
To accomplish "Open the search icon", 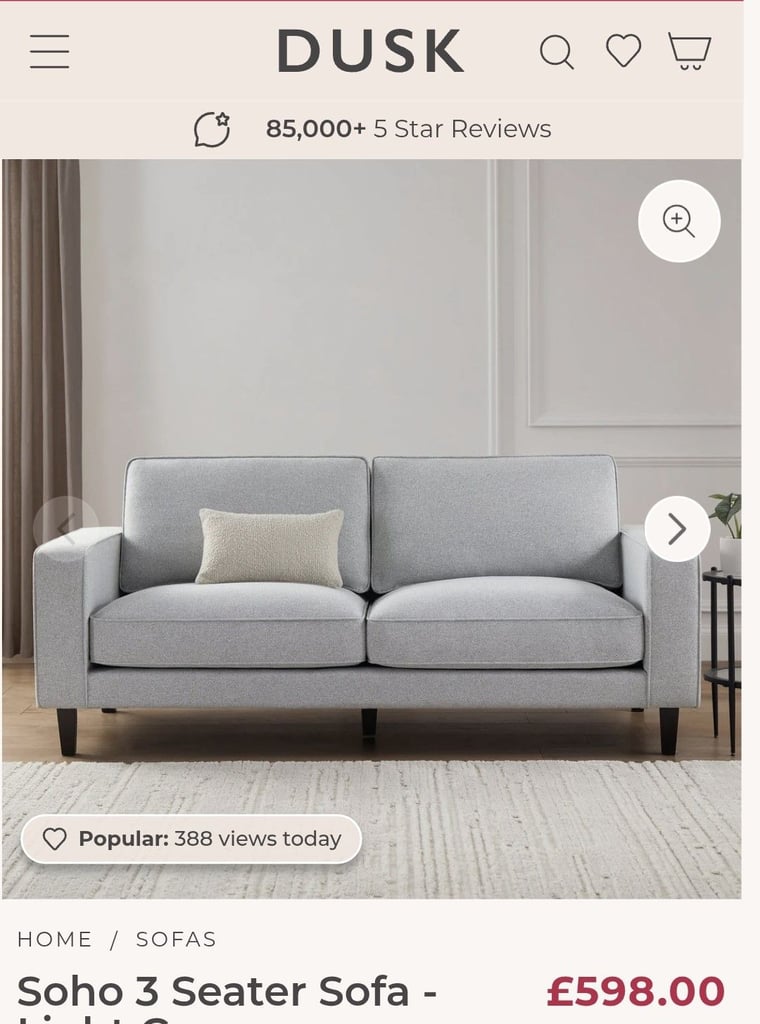I will [557, 52].
